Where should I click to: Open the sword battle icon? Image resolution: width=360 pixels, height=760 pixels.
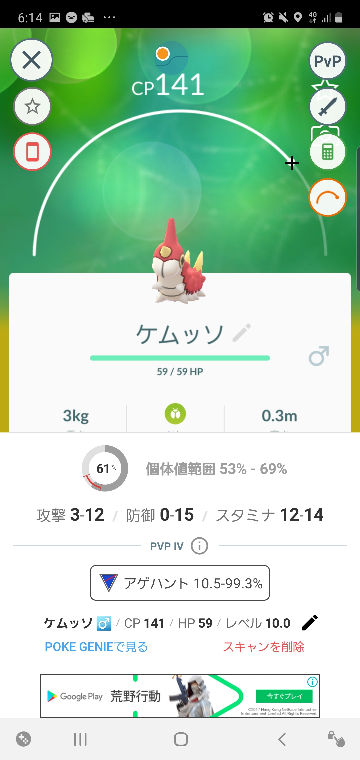[x=328, y=107]
